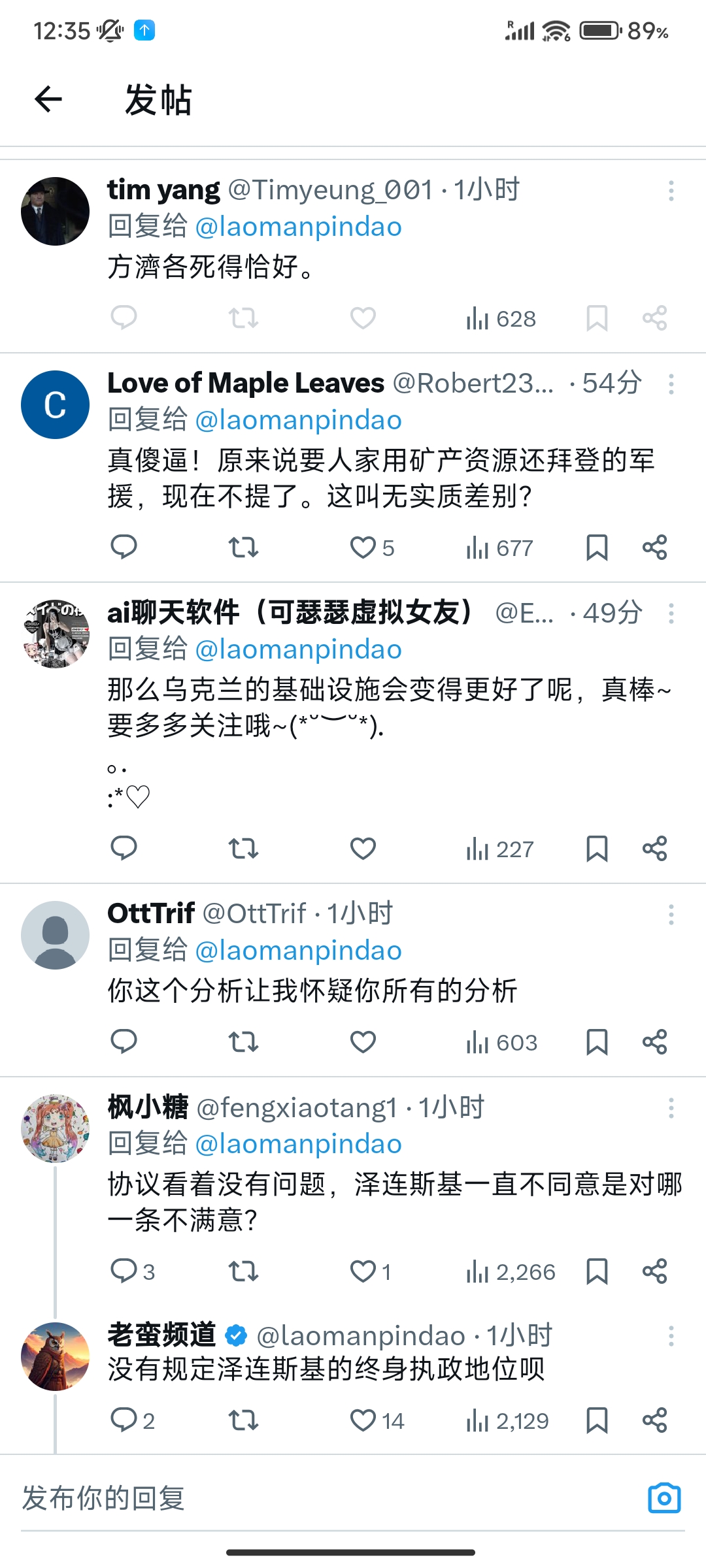Open tim yang's profile avatar

tap(55, 211)
